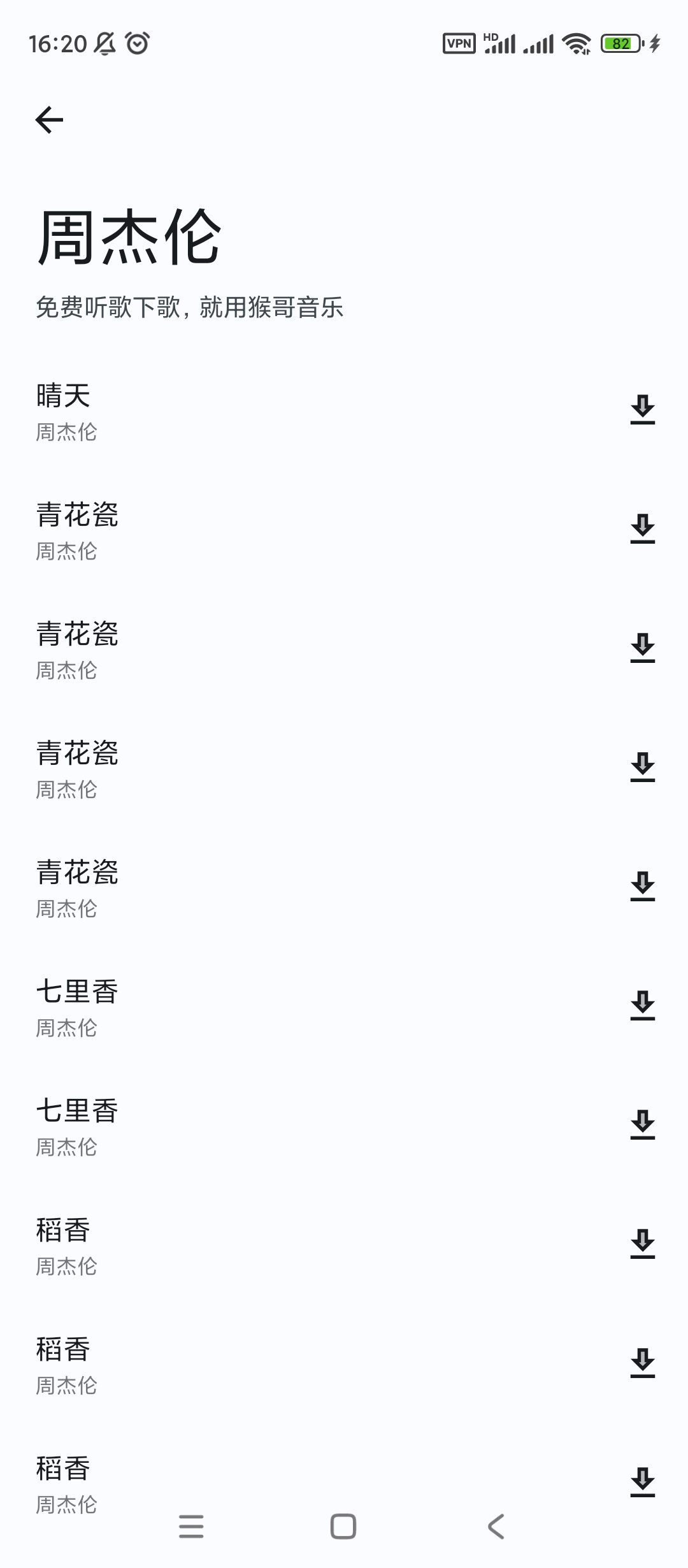Go to the system home screen
688x1568 pixels.
tap(343, 1526)
